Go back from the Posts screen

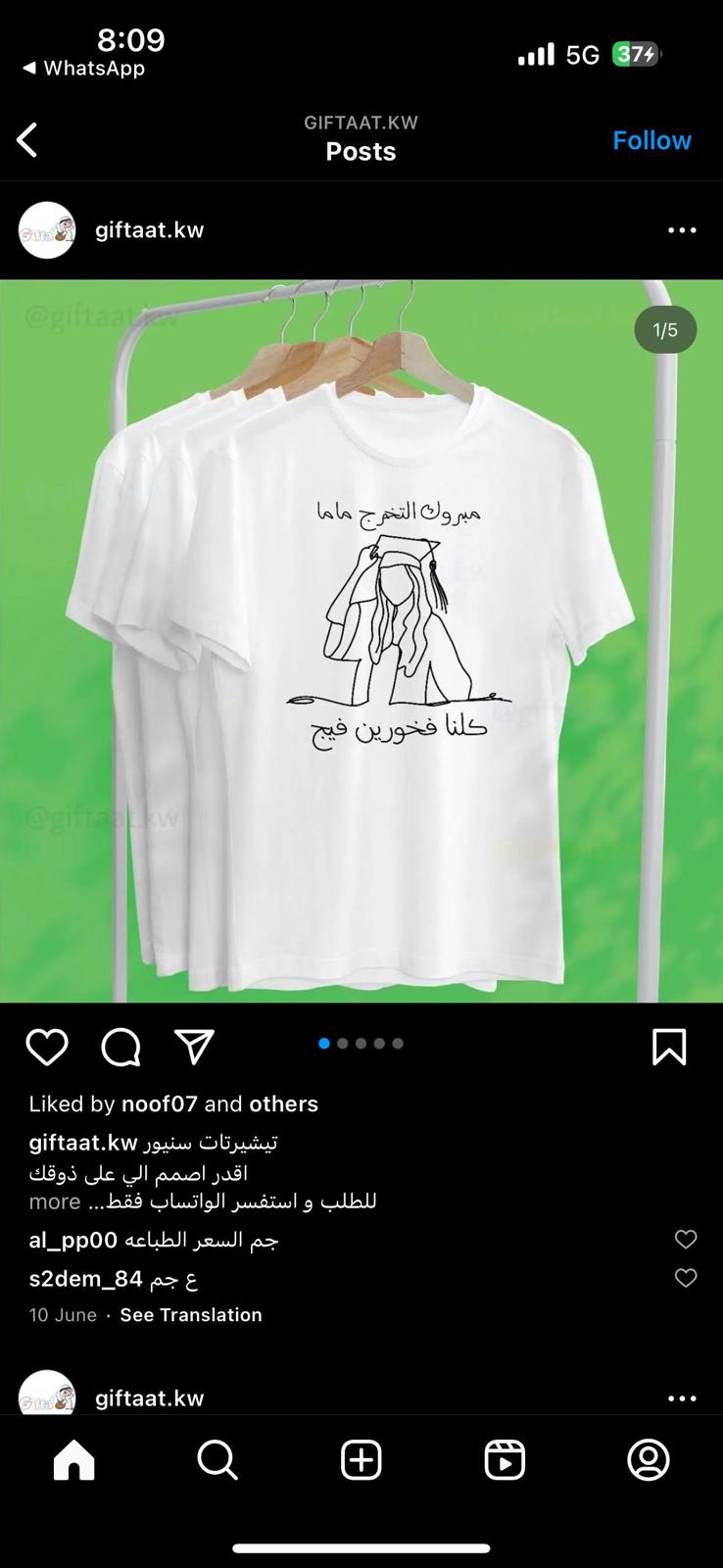(x=27, y=140)
